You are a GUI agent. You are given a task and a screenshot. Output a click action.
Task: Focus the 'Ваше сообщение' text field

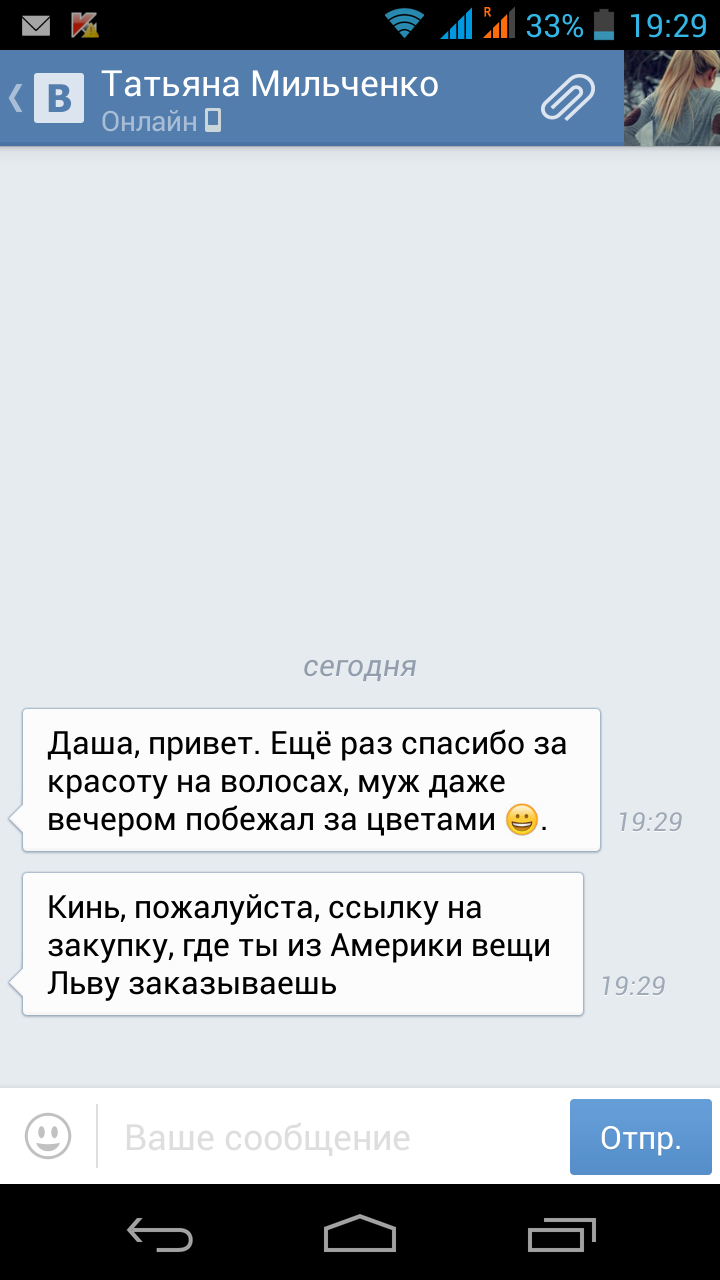point(330,1137)
